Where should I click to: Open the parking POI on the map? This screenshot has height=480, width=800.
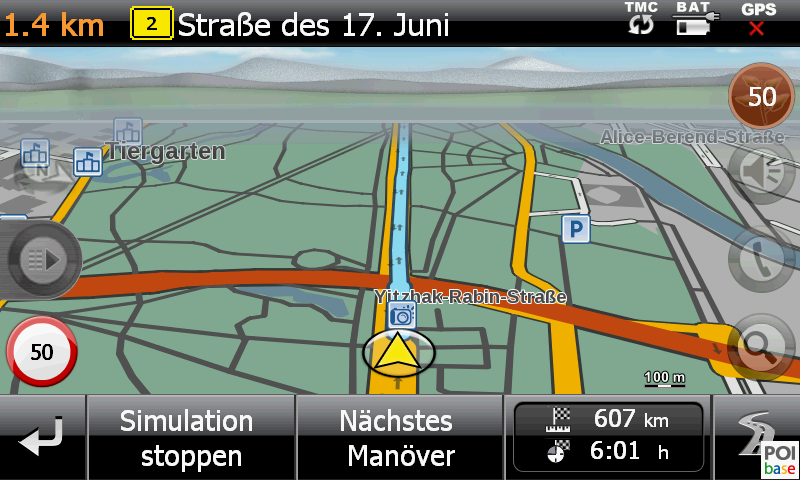575,229
